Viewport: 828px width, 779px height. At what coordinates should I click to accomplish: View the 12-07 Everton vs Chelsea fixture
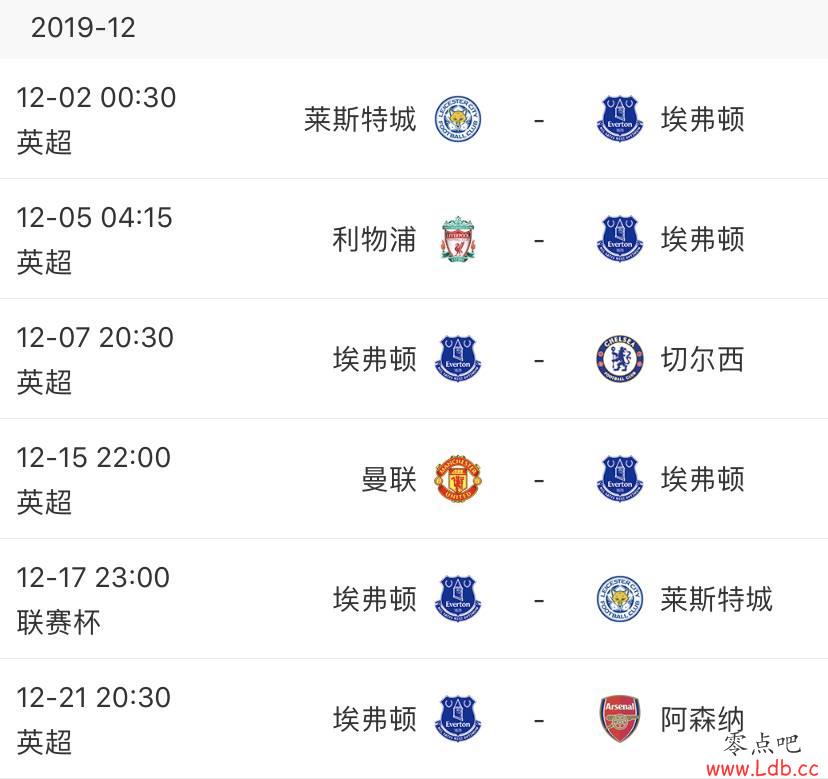pos(414,360)
